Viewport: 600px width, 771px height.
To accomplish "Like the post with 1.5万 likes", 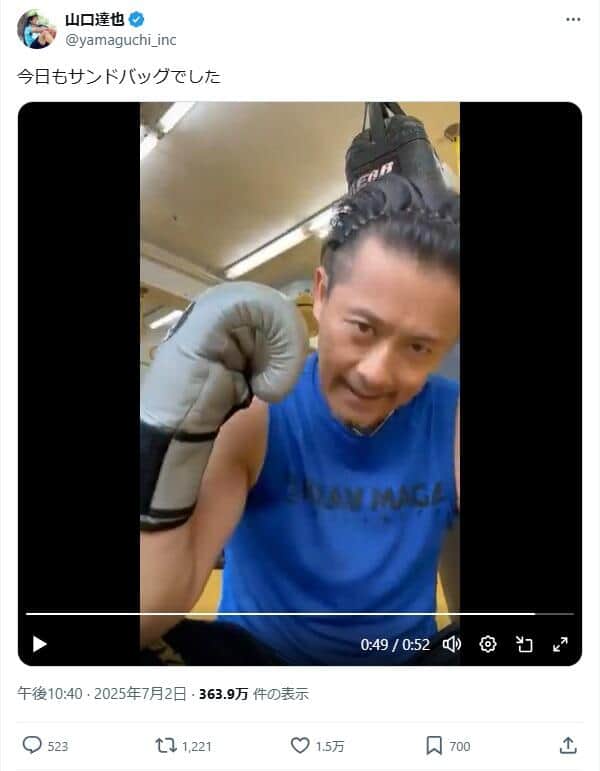I will [300, 745].
